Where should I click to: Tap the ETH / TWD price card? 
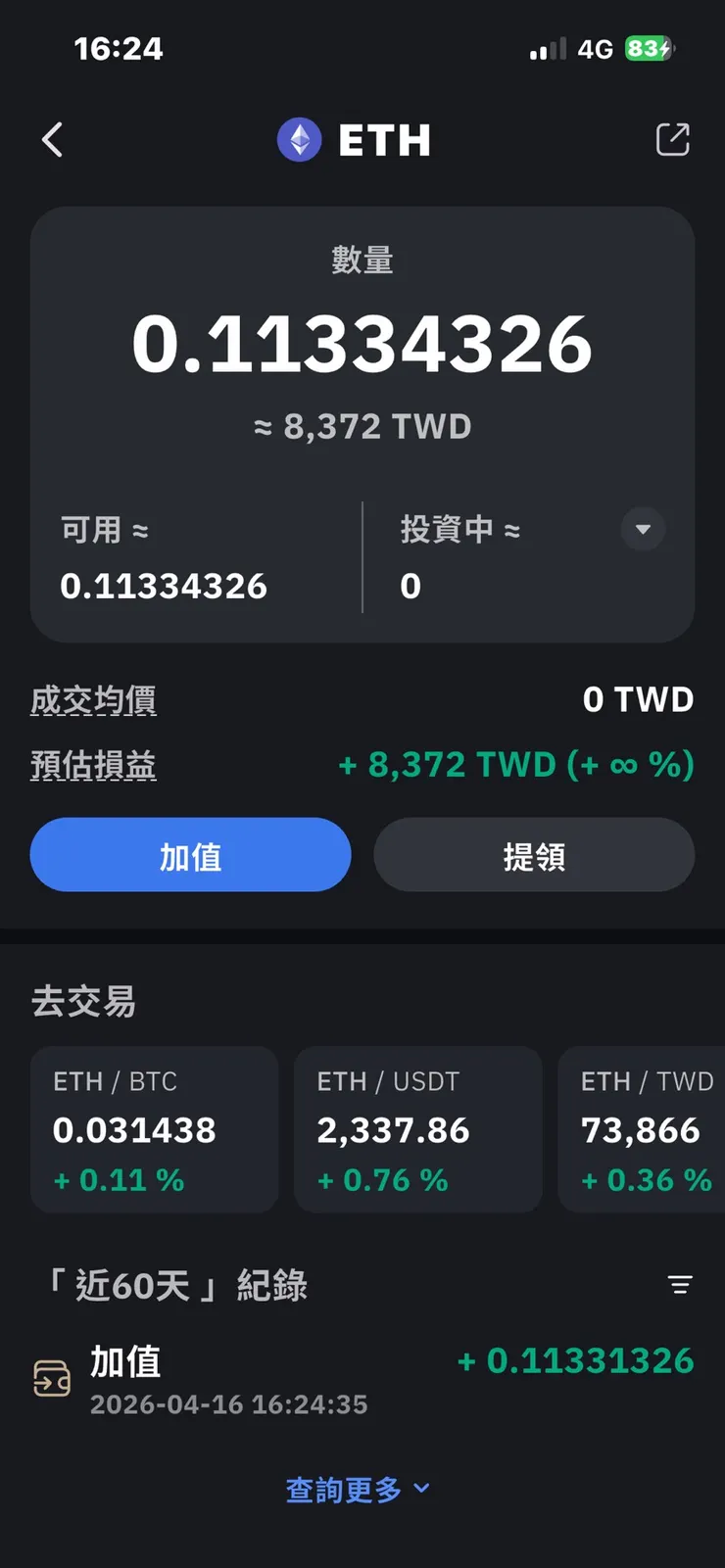647,1129
